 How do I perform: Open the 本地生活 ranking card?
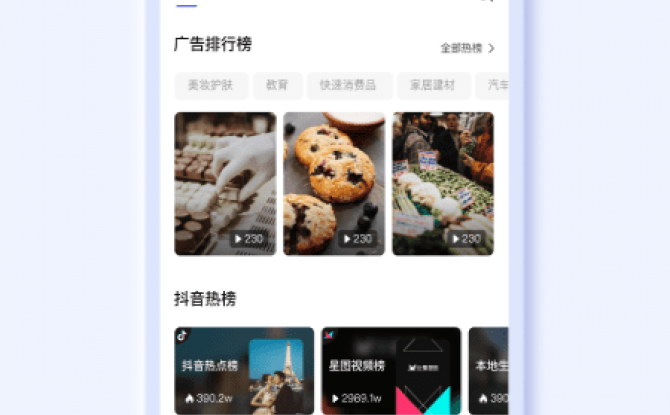(490, 370)
